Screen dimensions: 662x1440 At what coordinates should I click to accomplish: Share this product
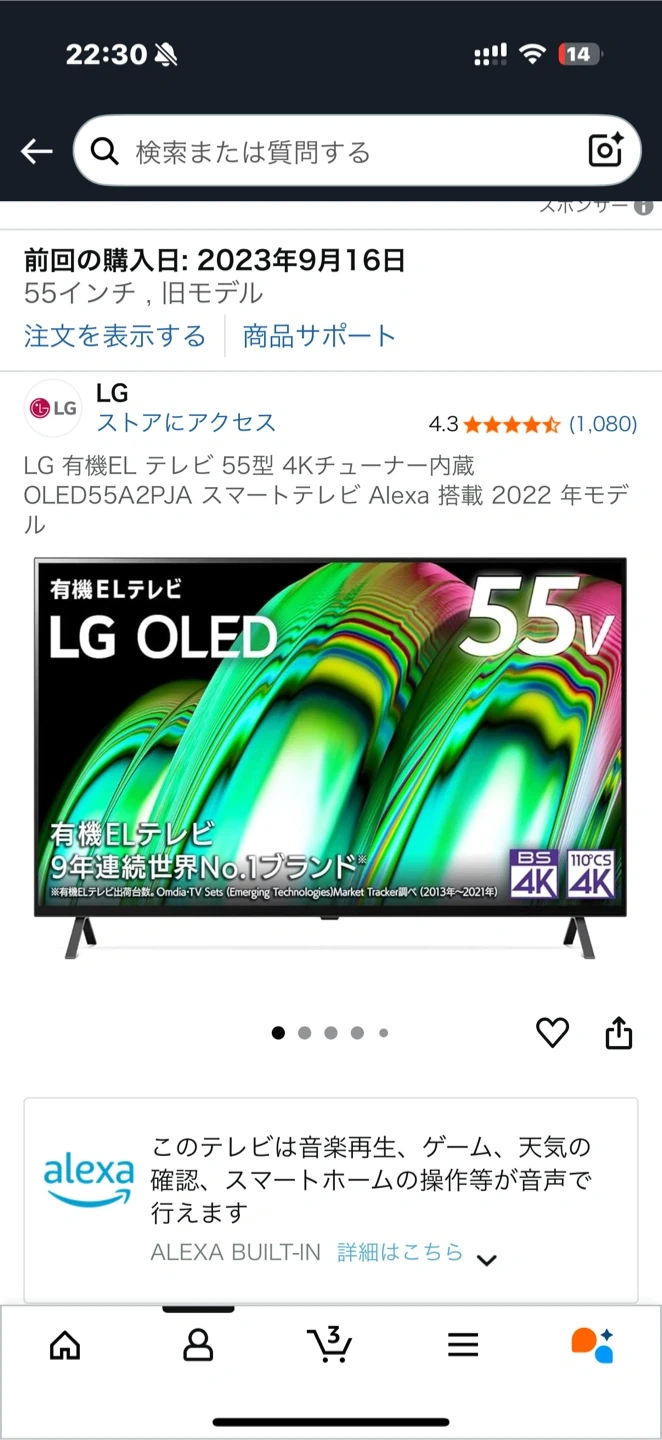click(619, 1032)
